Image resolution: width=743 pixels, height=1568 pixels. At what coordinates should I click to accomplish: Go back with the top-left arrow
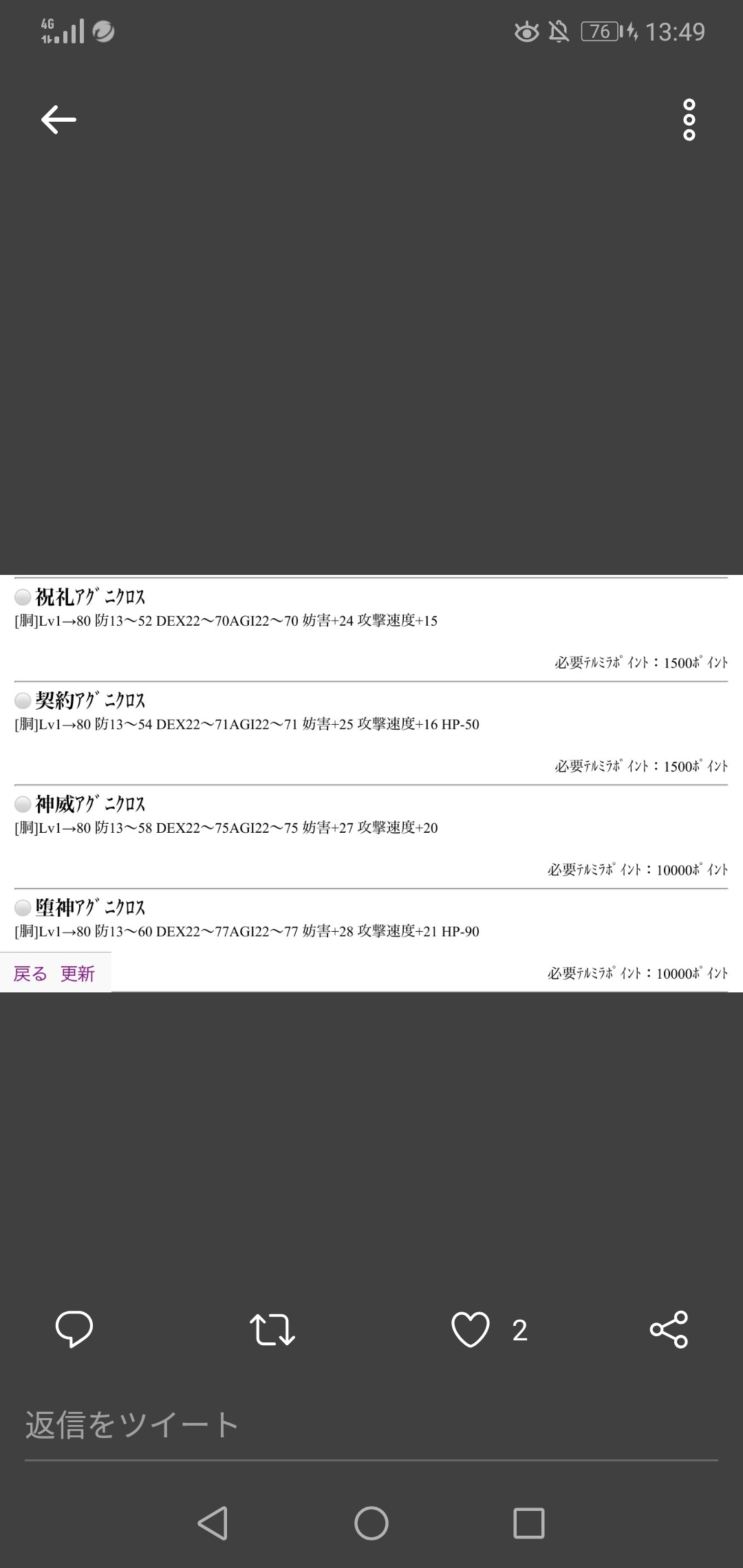[x=58, y=120]
